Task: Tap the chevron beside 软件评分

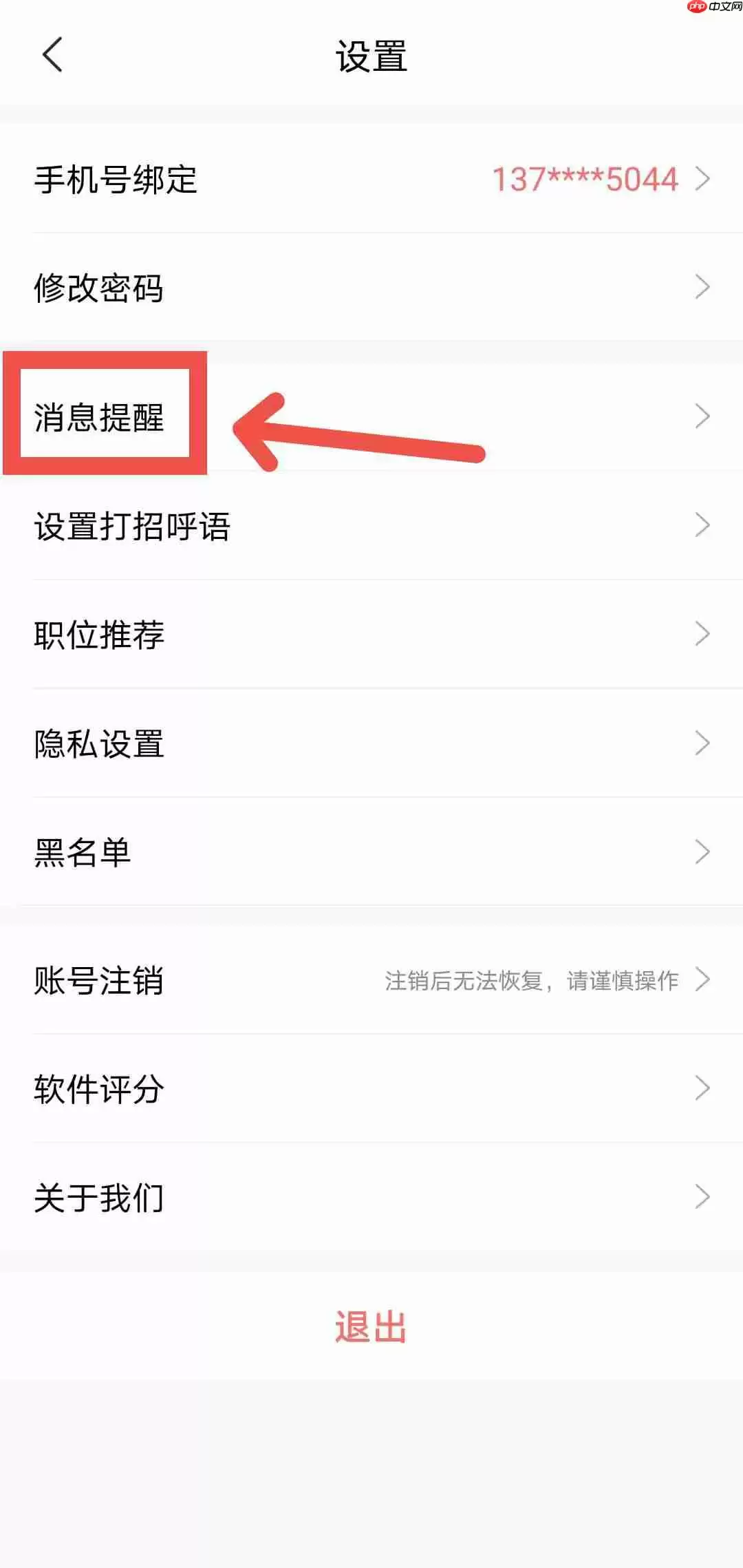Action: 704,1088
